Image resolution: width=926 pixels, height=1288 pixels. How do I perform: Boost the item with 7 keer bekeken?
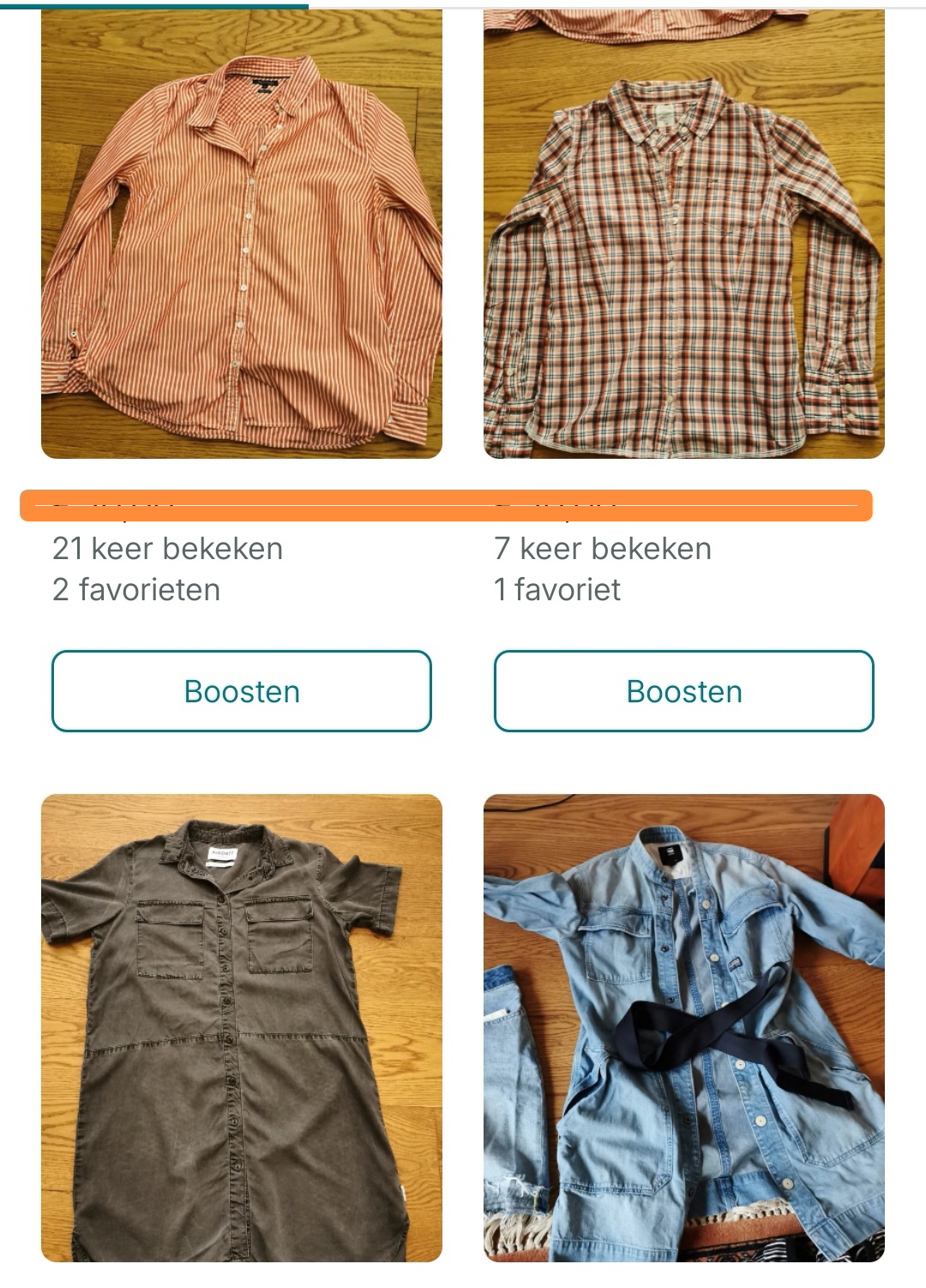click(x=683, y=691)
